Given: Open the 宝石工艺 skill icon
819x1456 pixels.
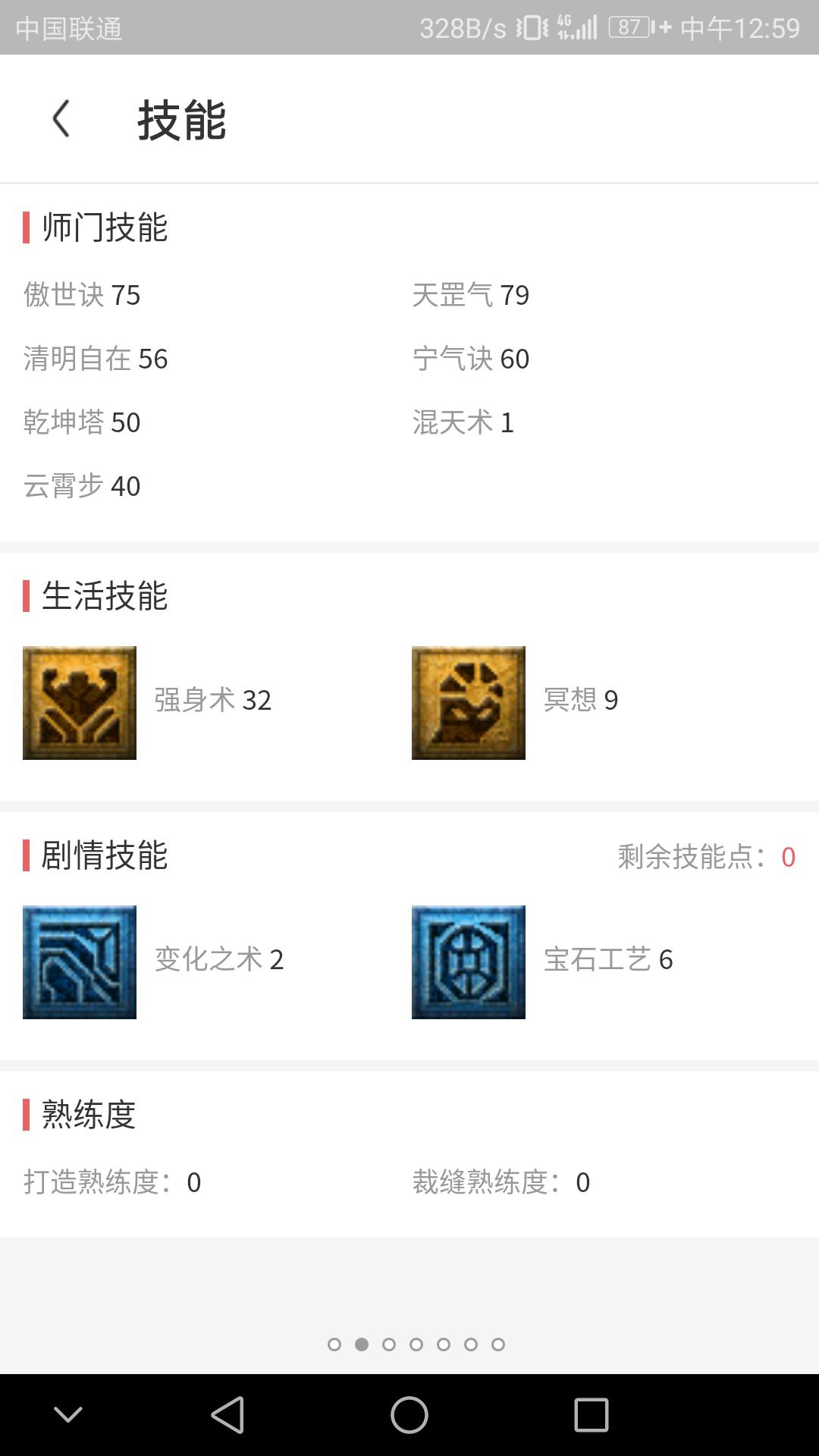Looking at the screenshot, I should coord(468,962).
